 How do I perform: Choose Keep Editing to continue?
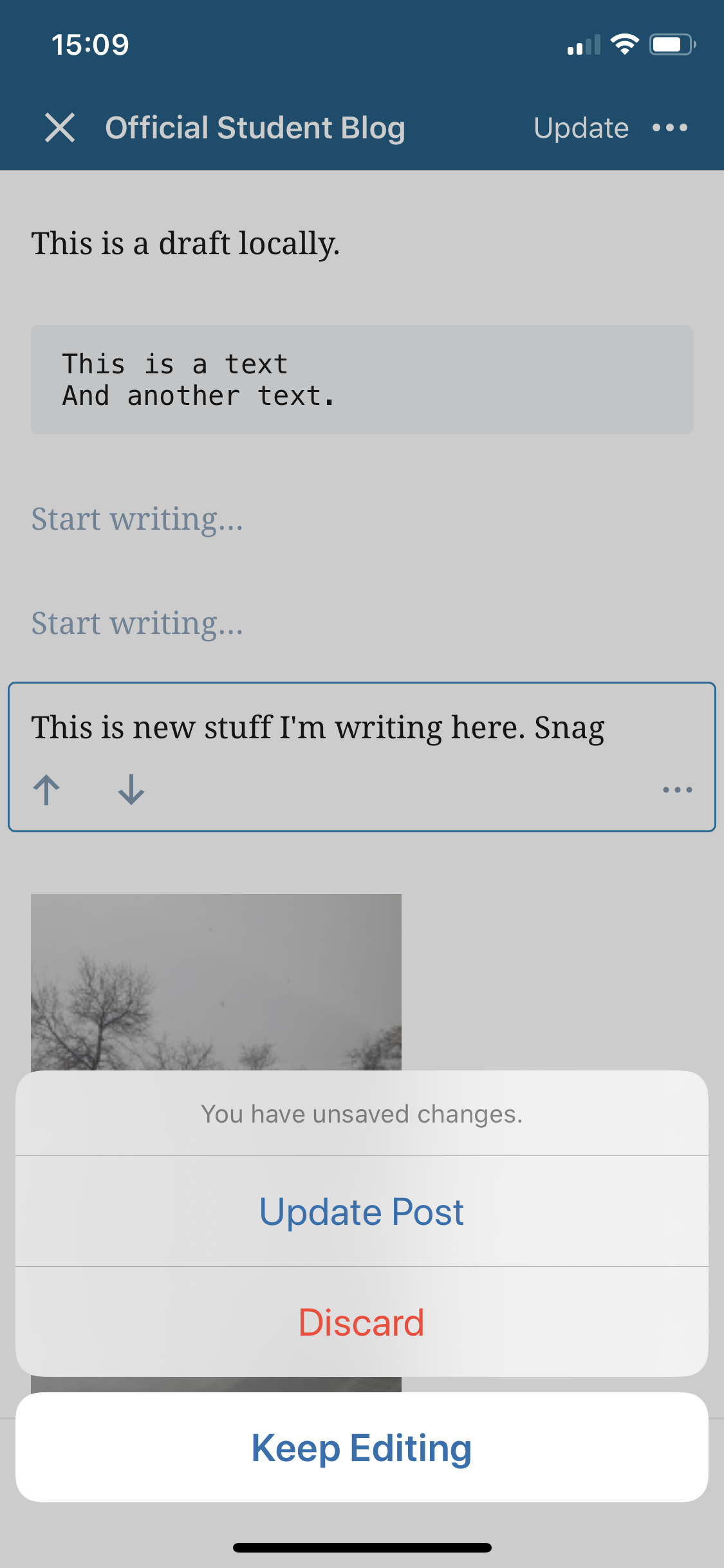pos(362,1448)
